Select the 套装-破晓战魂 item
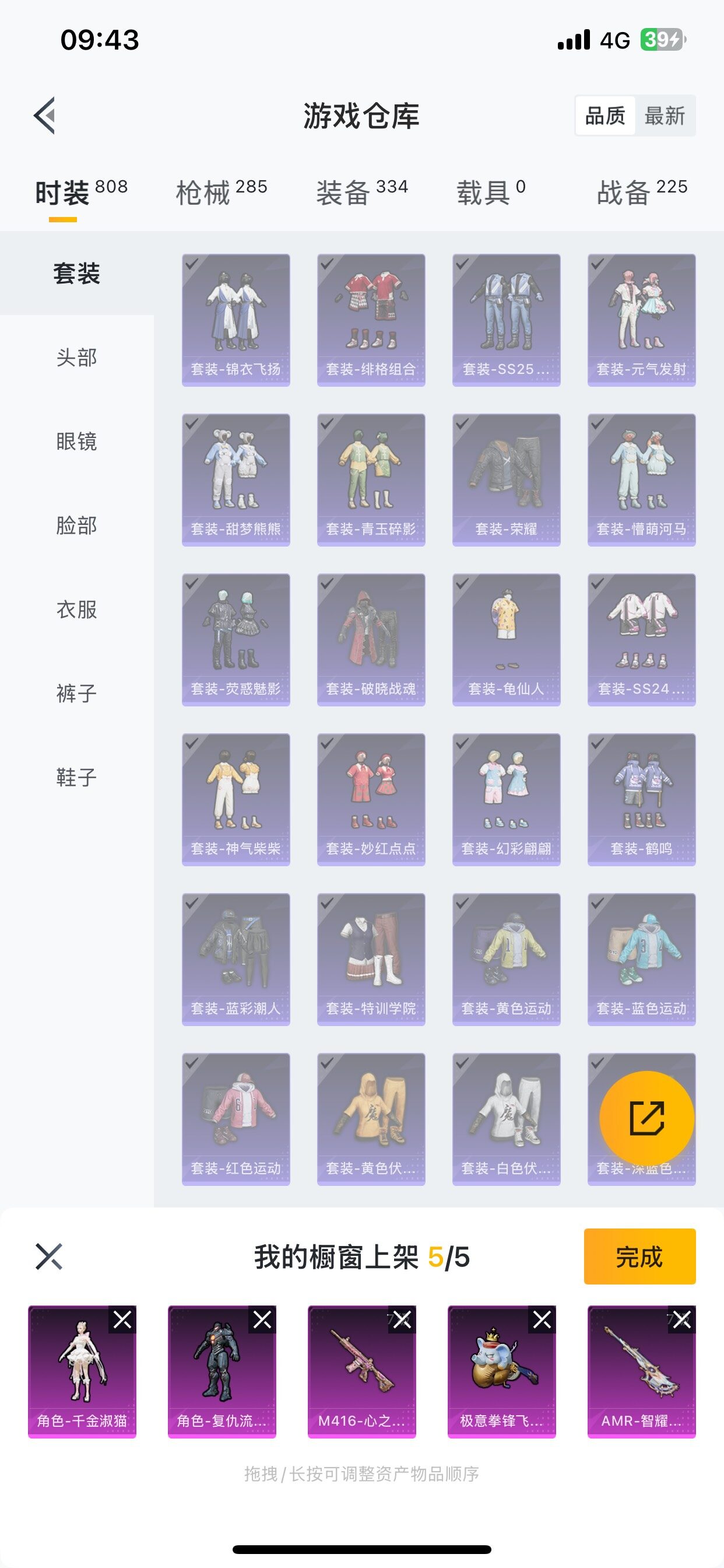 pyautogui.click(x=371, y=639)
